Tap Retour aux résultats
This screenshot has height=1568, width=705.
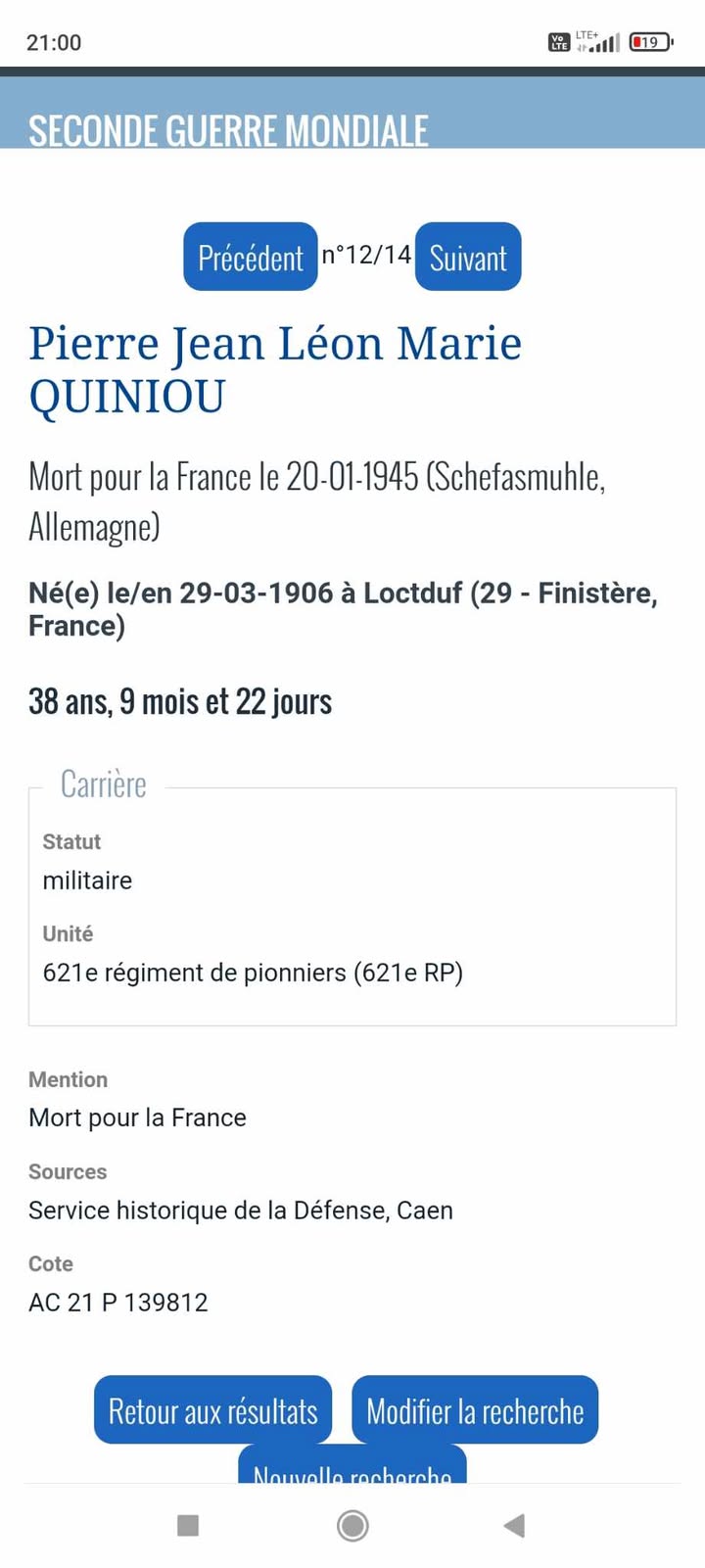pos(213,1409)
